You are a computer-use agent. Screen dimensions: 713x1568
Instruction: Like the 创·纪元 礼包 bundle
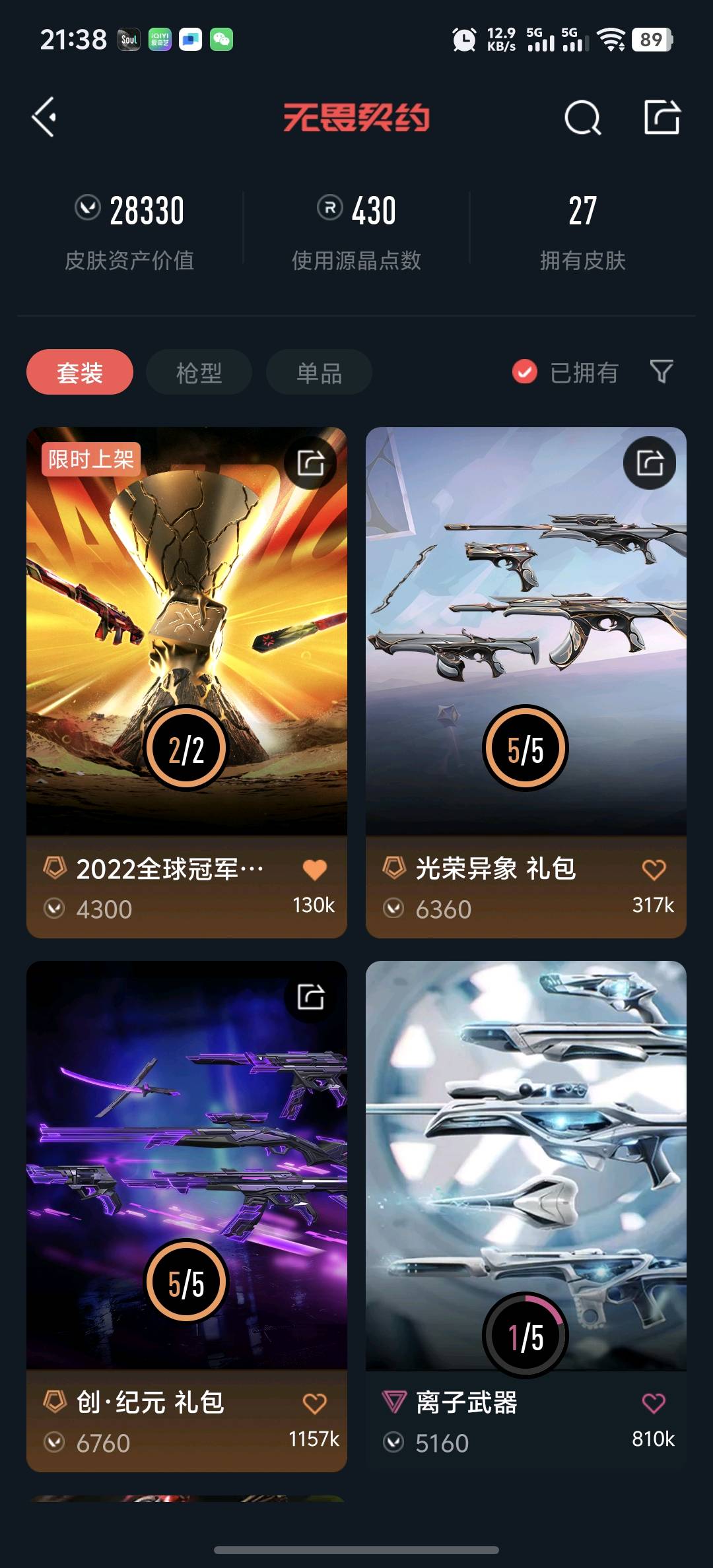(315, 1404)
